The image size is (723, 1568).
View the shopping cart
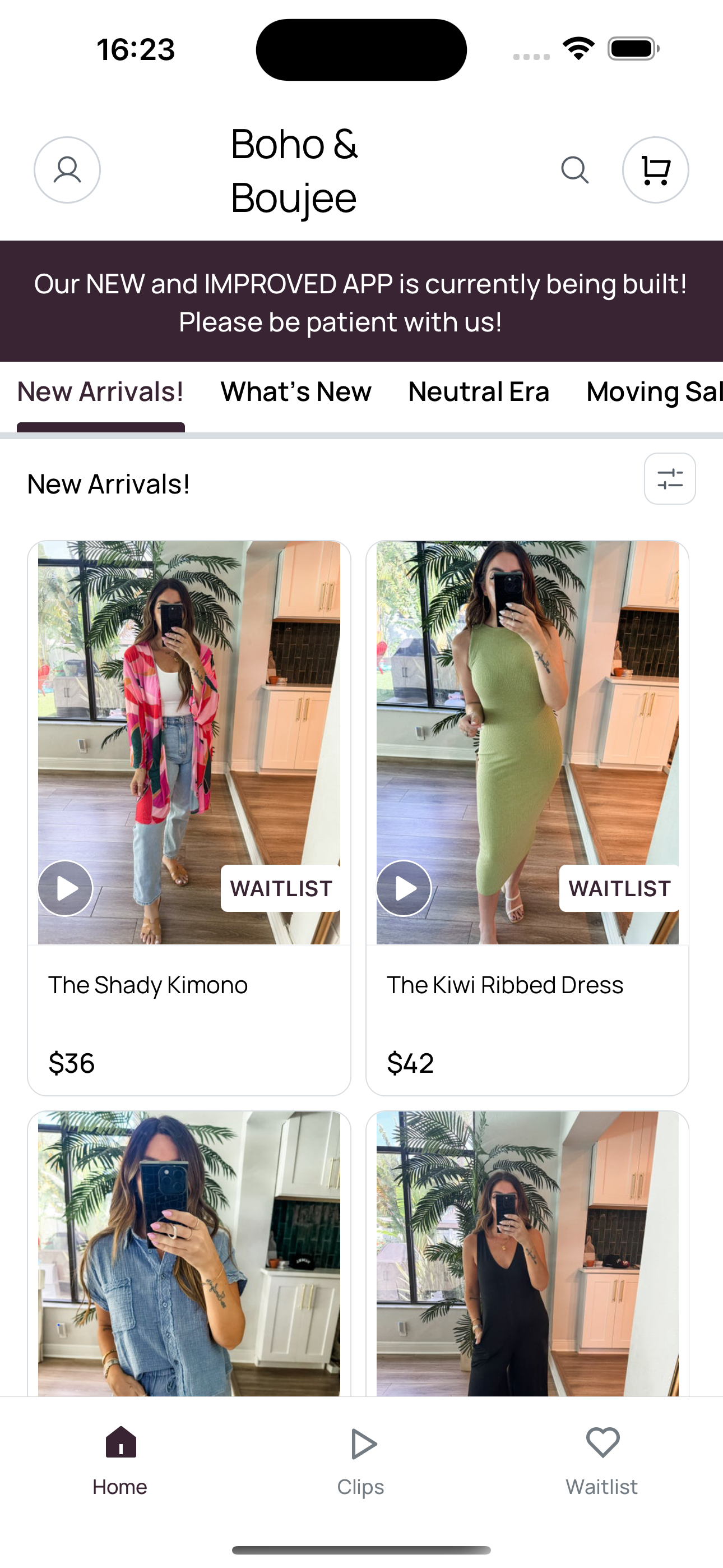click(655, 169)
